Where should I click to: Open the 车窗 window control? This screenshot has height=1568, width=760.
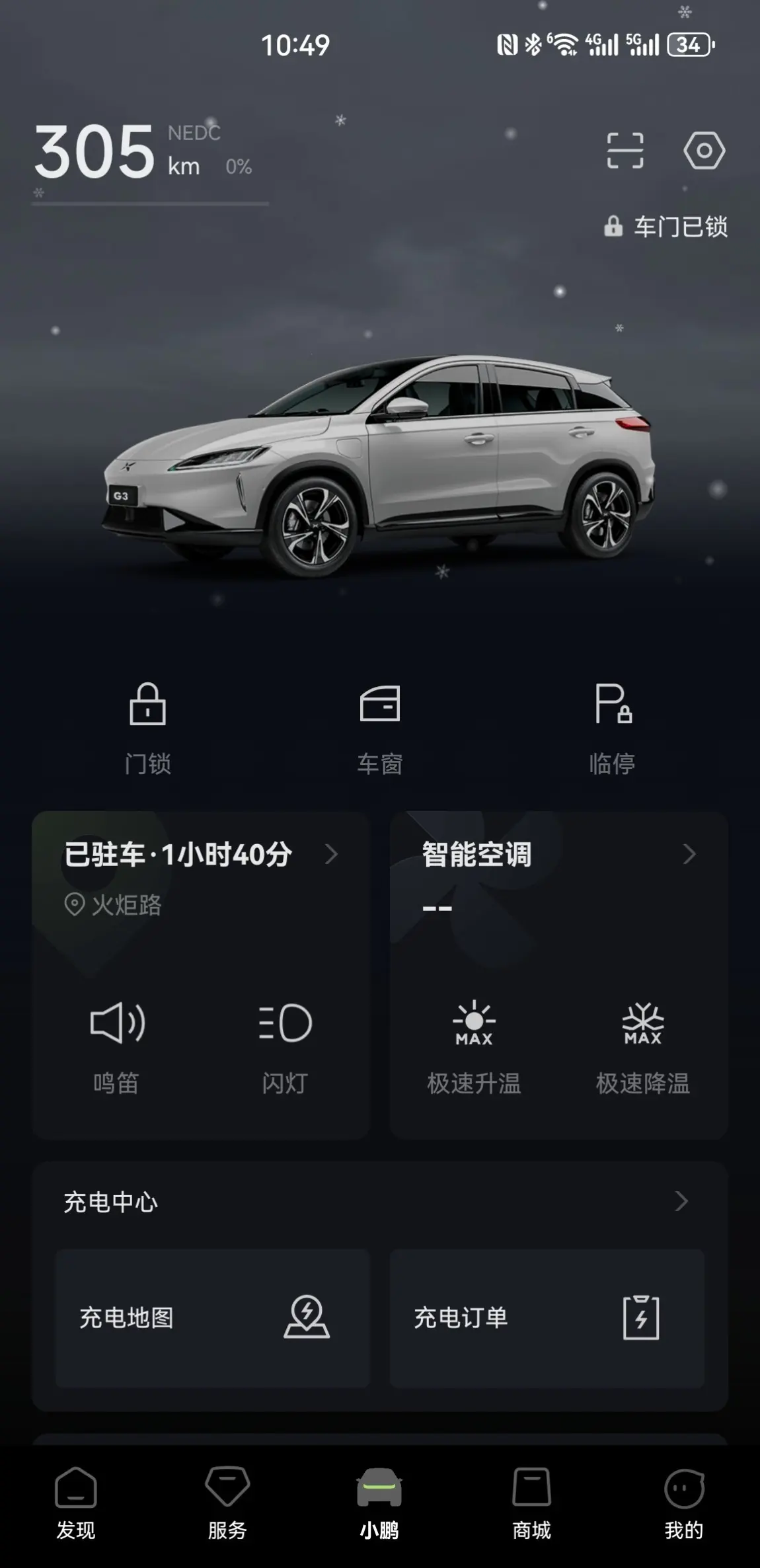pos(380,727)
